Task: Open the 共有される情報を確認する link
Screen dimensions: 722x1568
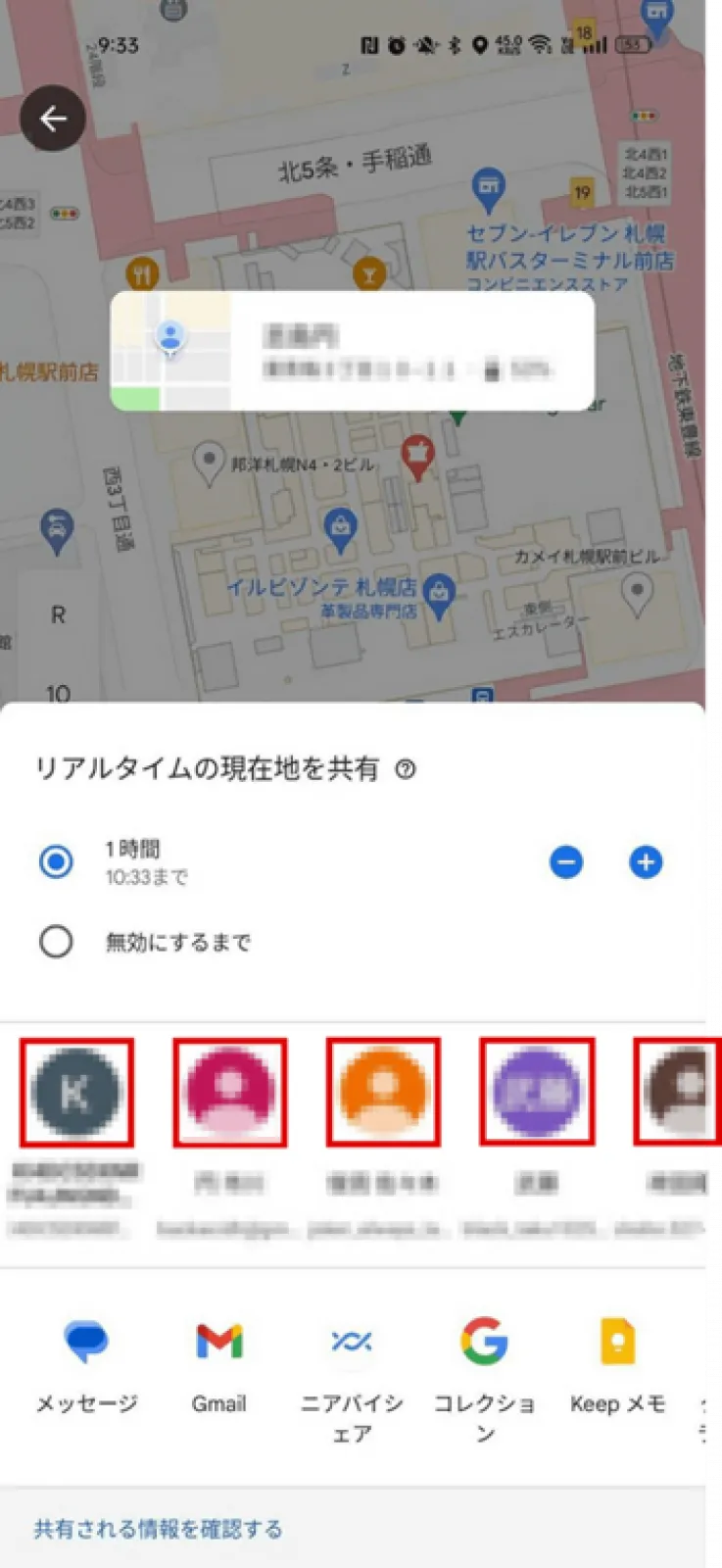Action: 158,1529
